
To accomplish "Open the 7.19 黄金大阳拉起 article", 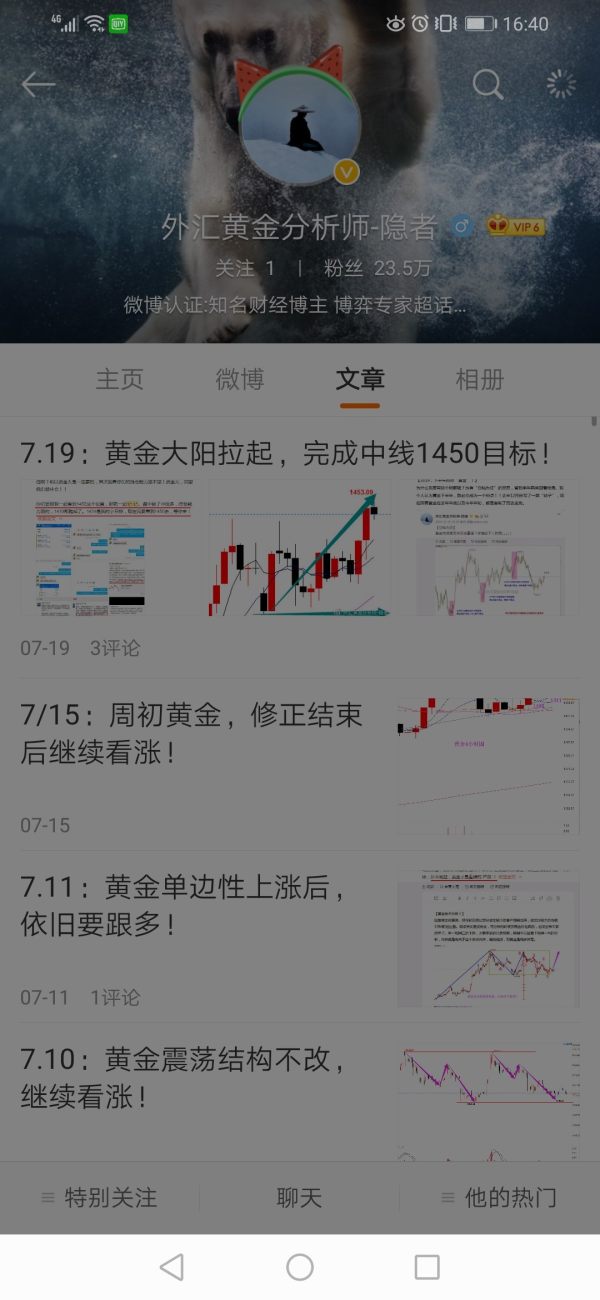I will (x=286, y=455).
